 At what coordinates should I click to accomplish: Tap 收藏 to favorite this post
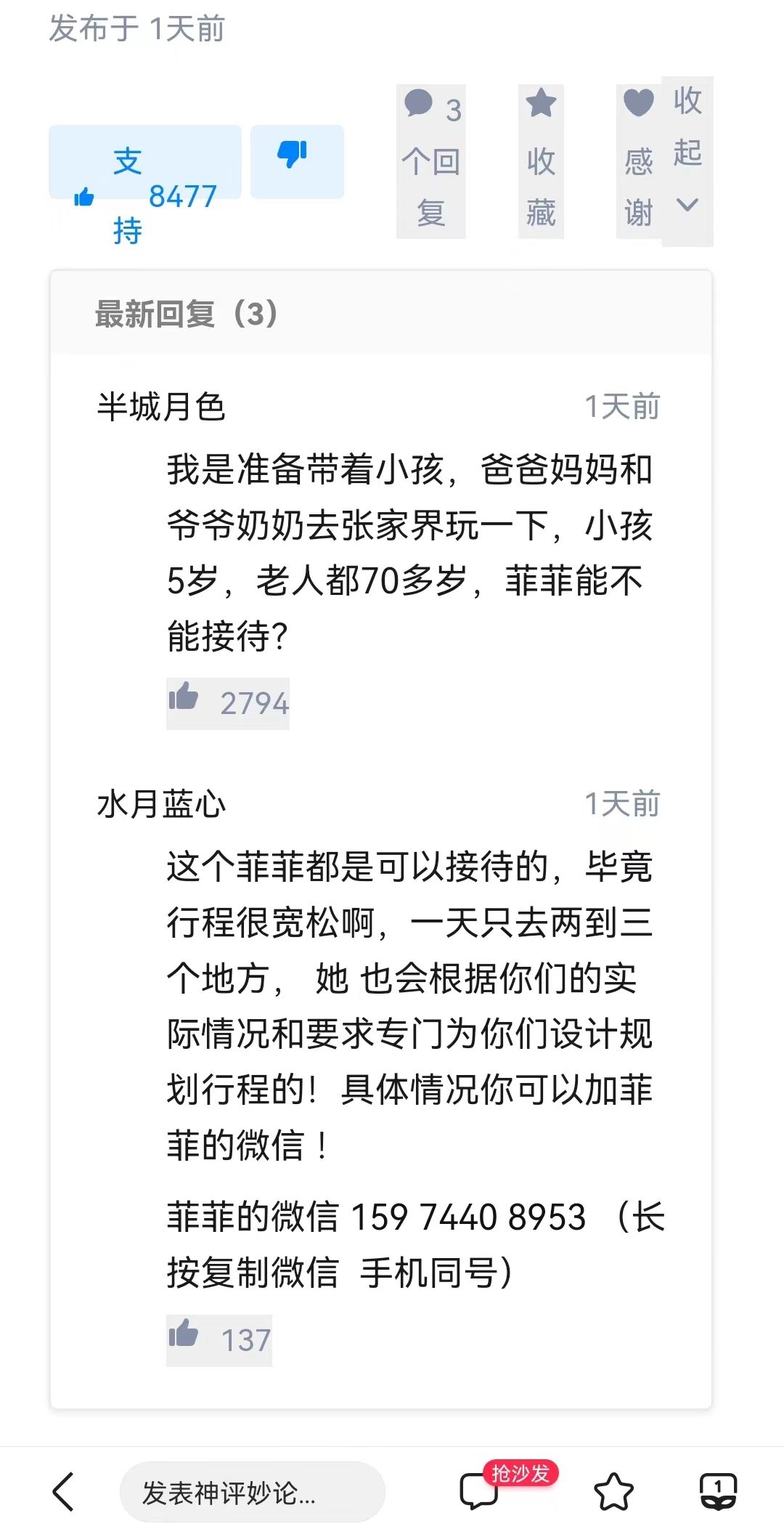tap(541, 161)
